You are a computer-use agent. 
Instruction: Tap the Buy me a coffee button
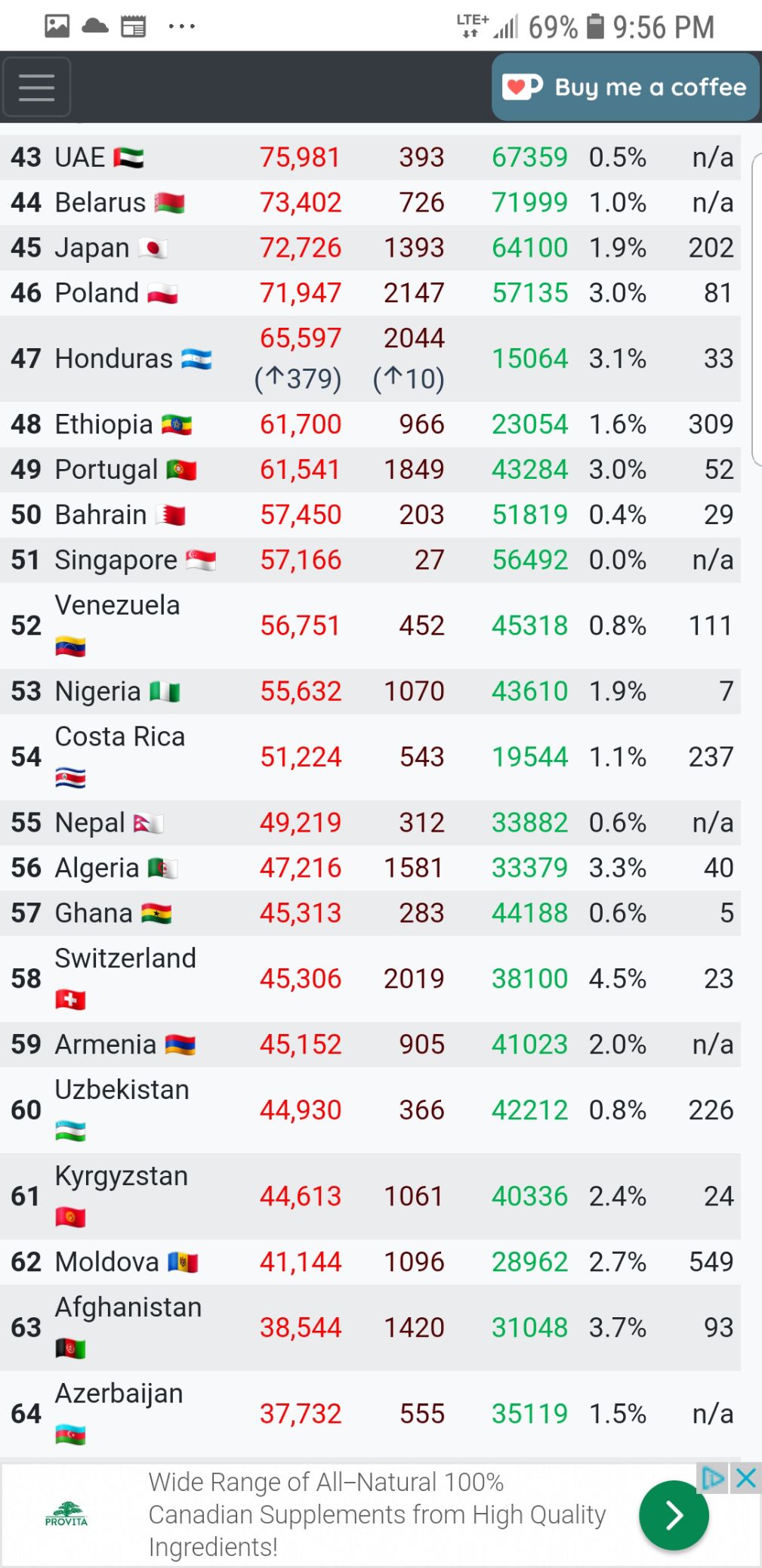point(625,88)
